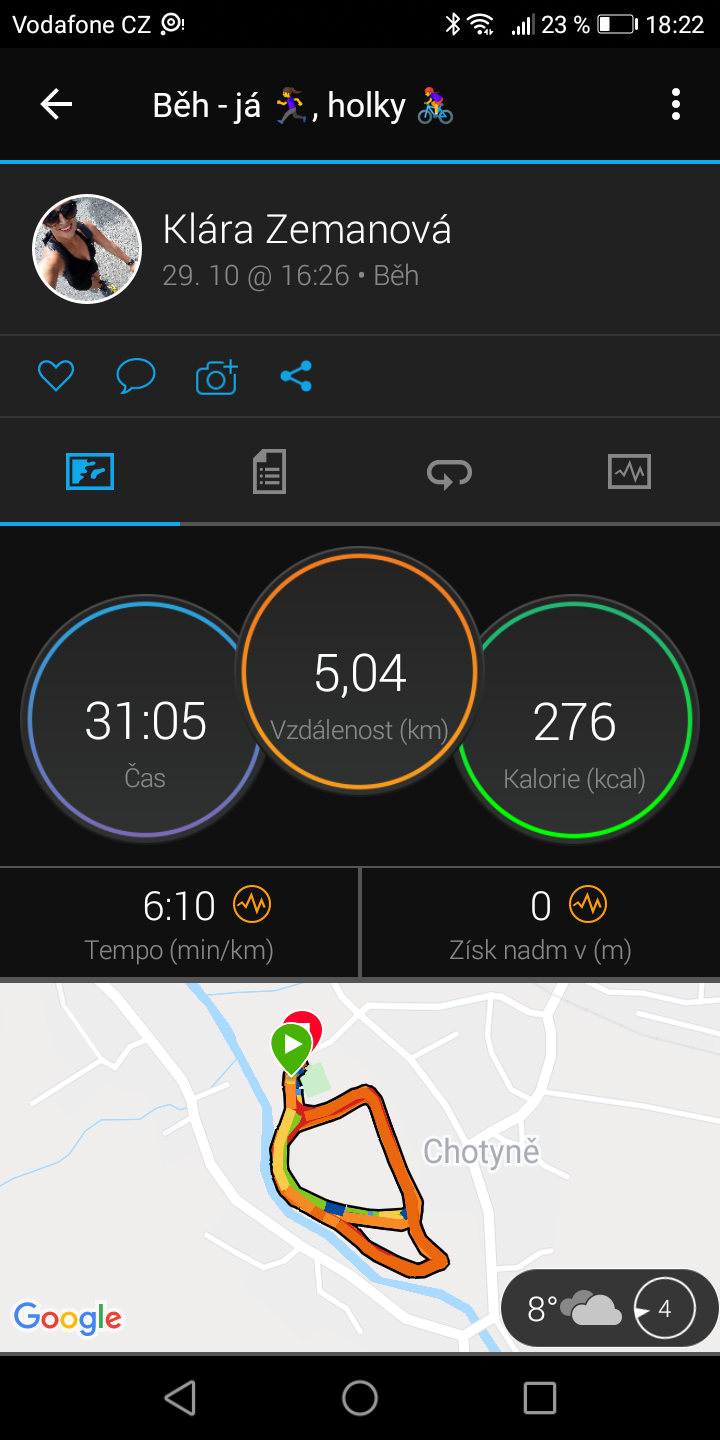720x1440 pixels.
Task: Switch to the details list tab
Action: coord(269,471)
